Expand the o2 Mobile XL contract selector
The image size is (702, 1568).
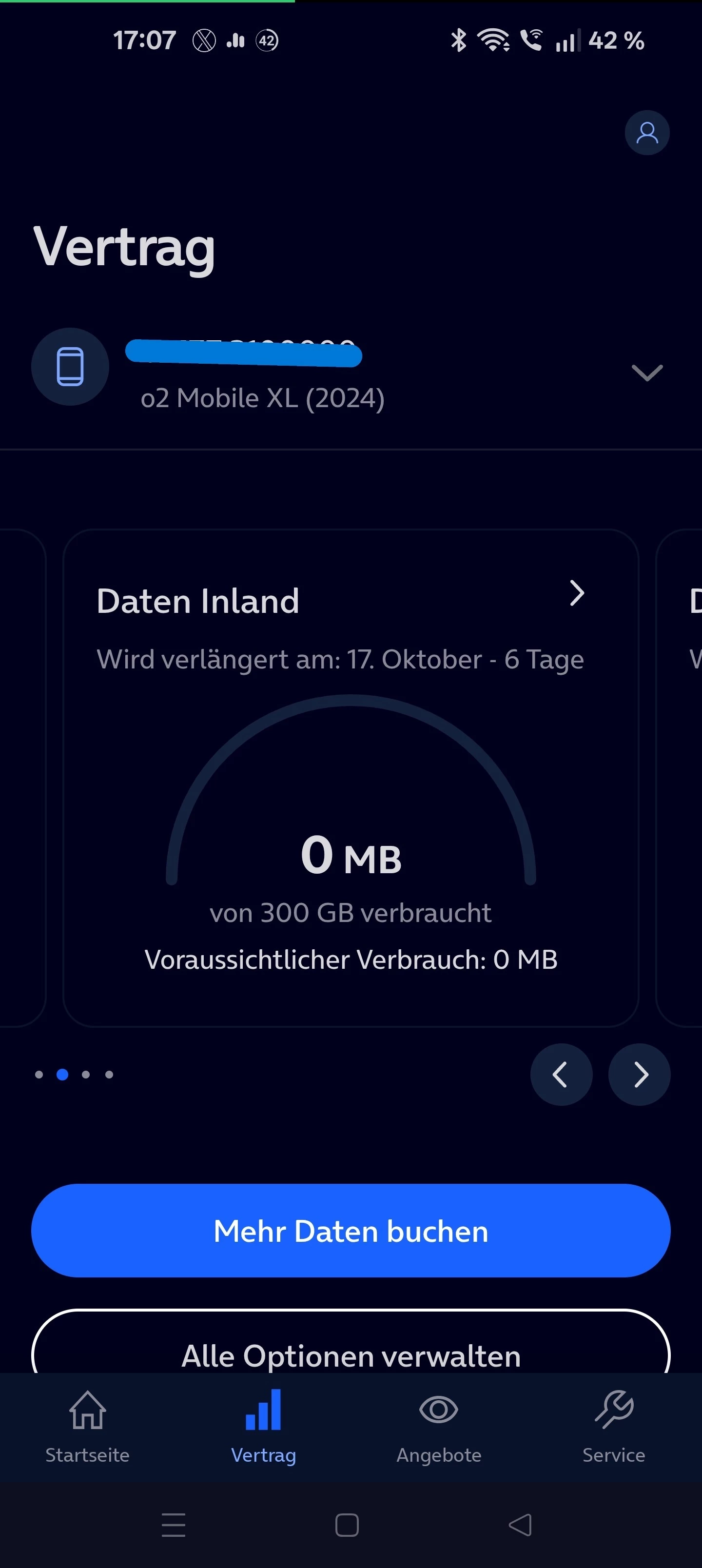[646, 372]
